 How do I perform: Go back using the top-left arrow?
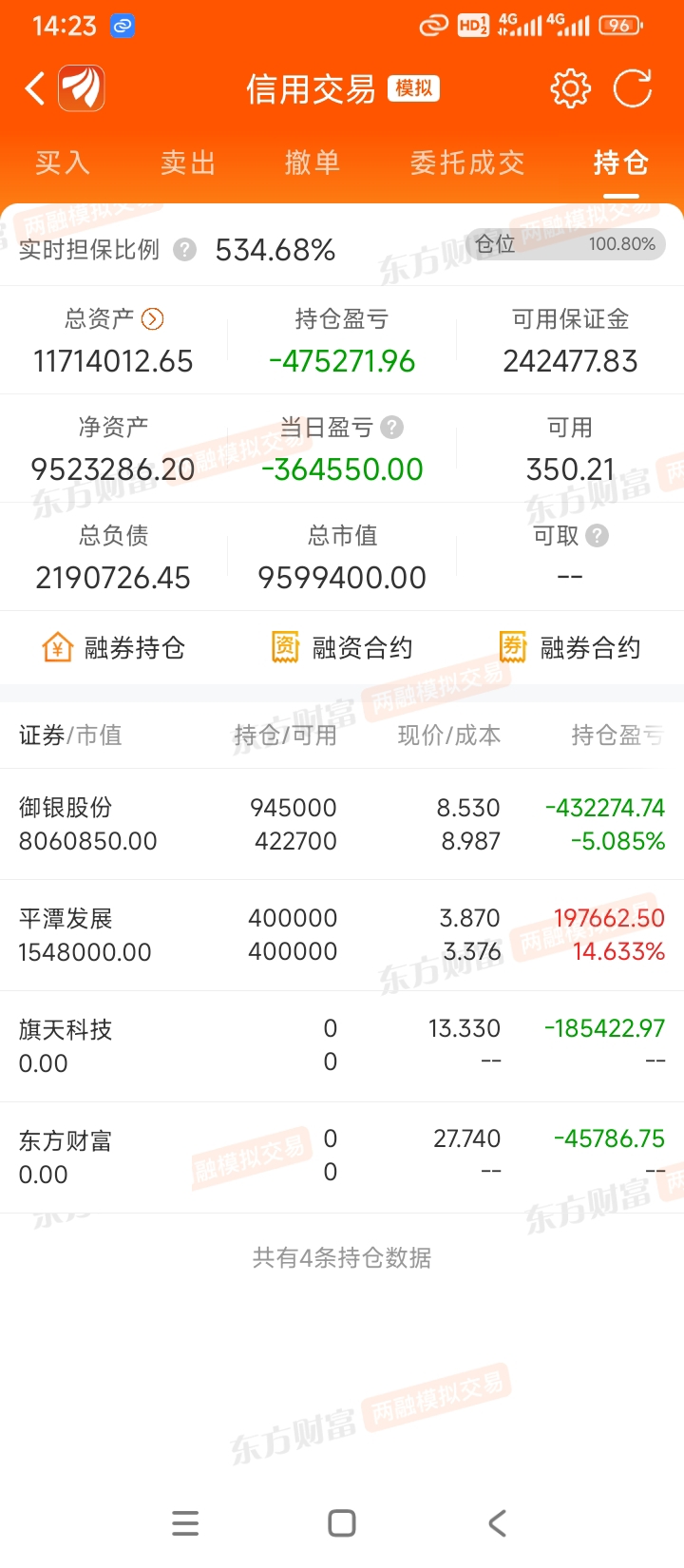click(35, 89)
